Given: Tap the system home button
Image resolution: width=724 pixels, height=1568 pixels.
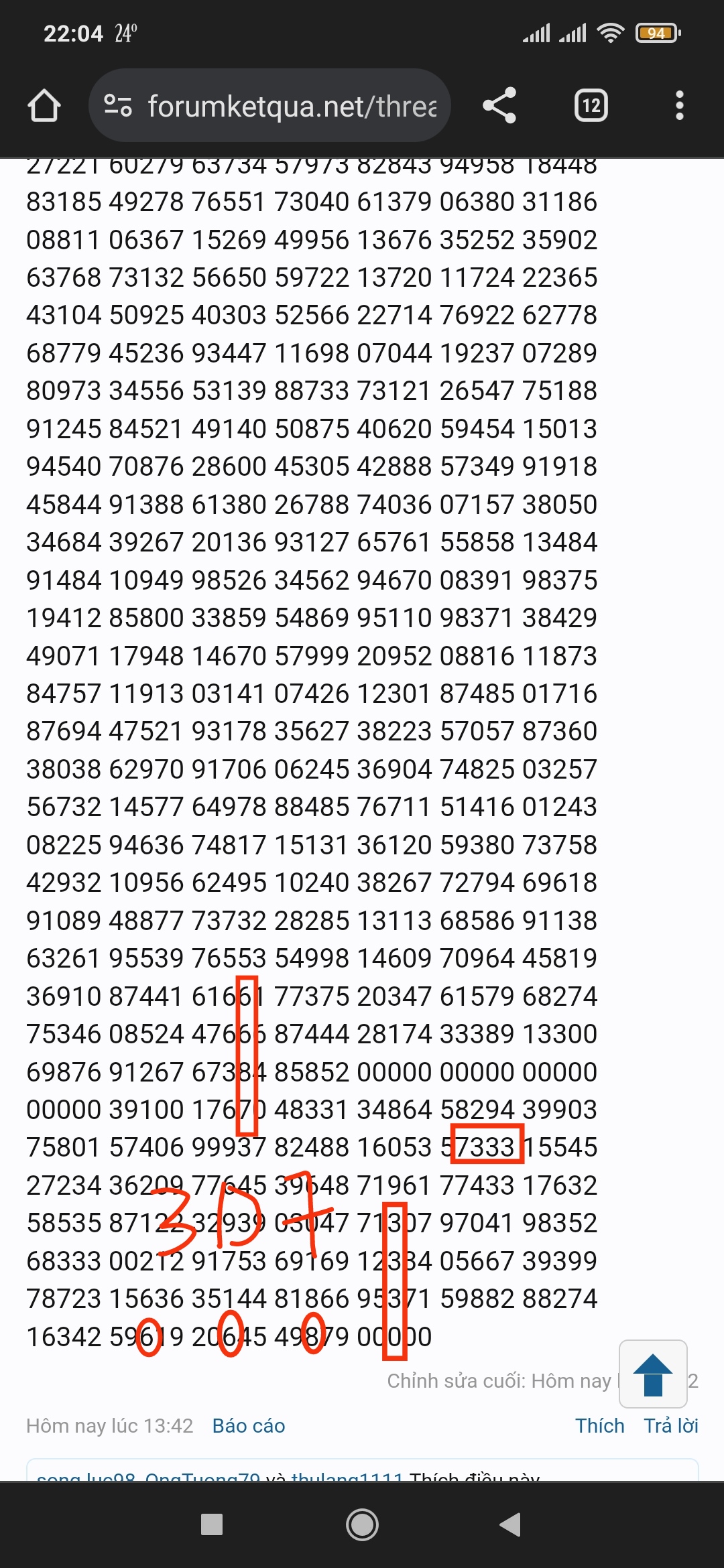Looking at the screenshot, I should 362,1524.
